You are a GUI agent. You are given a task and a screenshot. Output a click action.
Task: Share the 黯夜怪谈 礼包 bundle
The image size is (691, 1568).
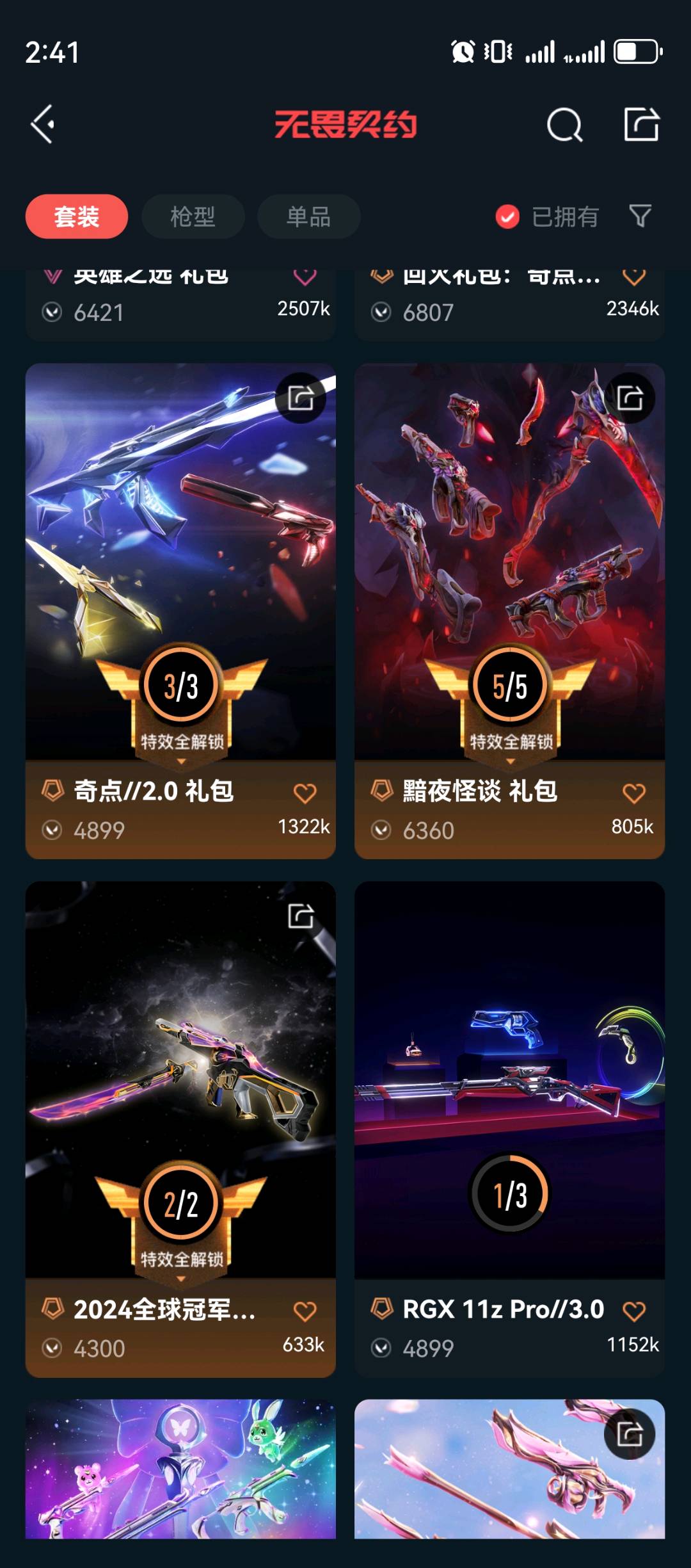(x=630, y=398)
